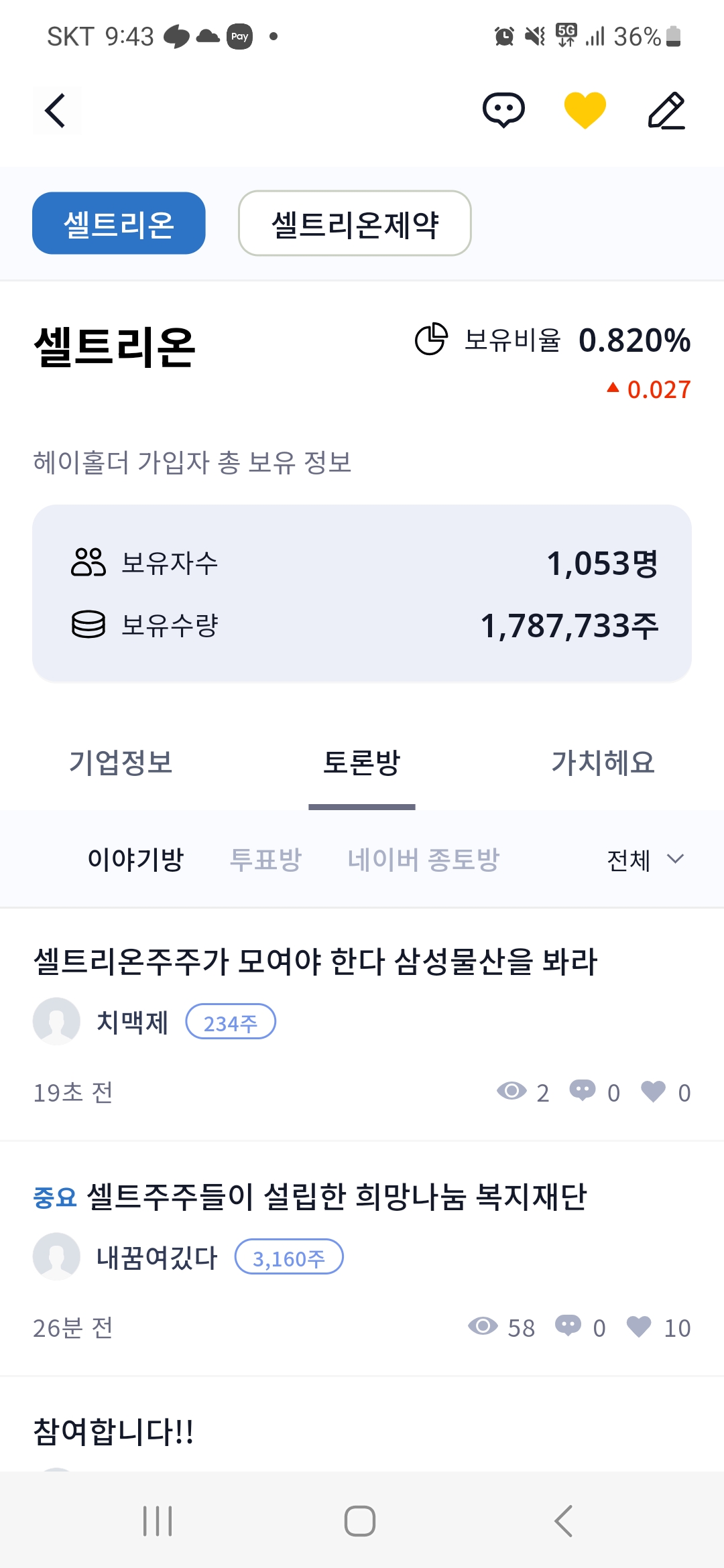Open recent apps from navigation bar
The width and height of the screenshot is (724, 1568).
coord(158,1520)
